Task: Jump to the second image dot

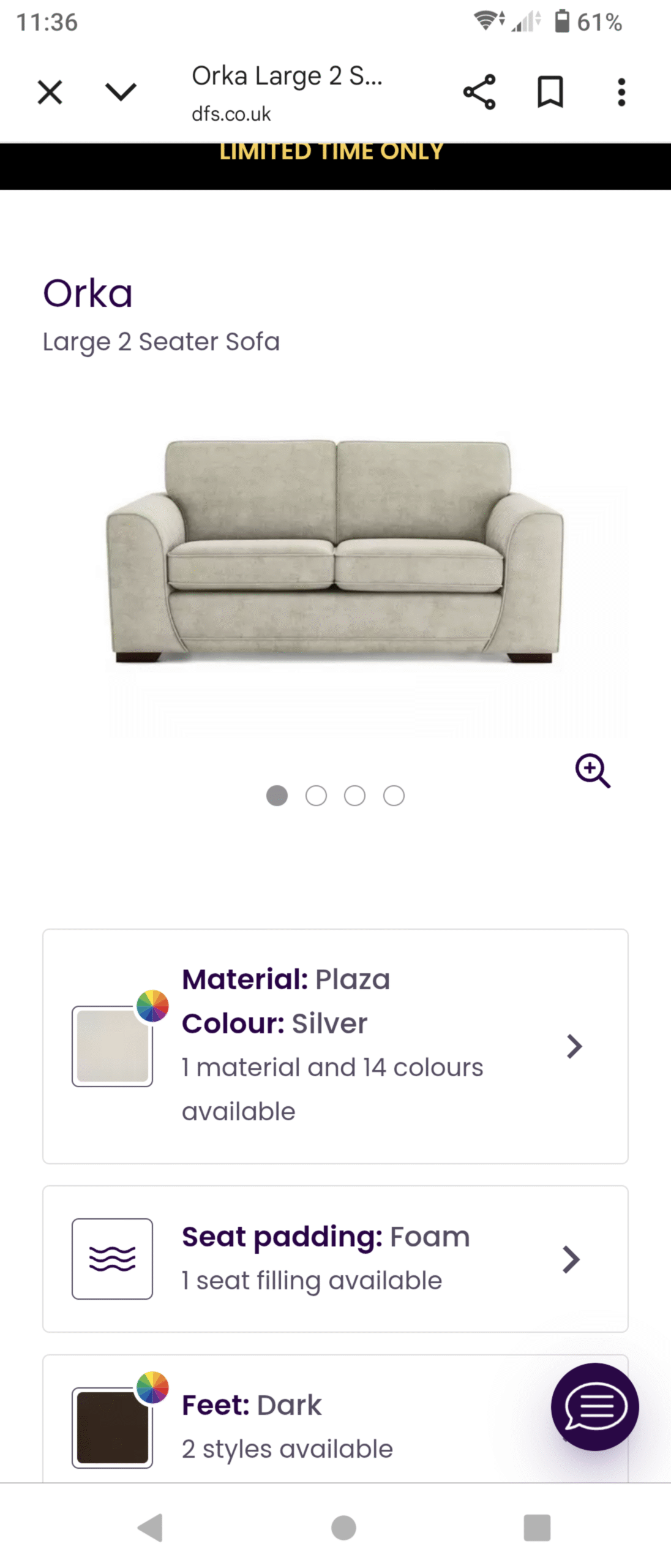Action: pos(316,796)
